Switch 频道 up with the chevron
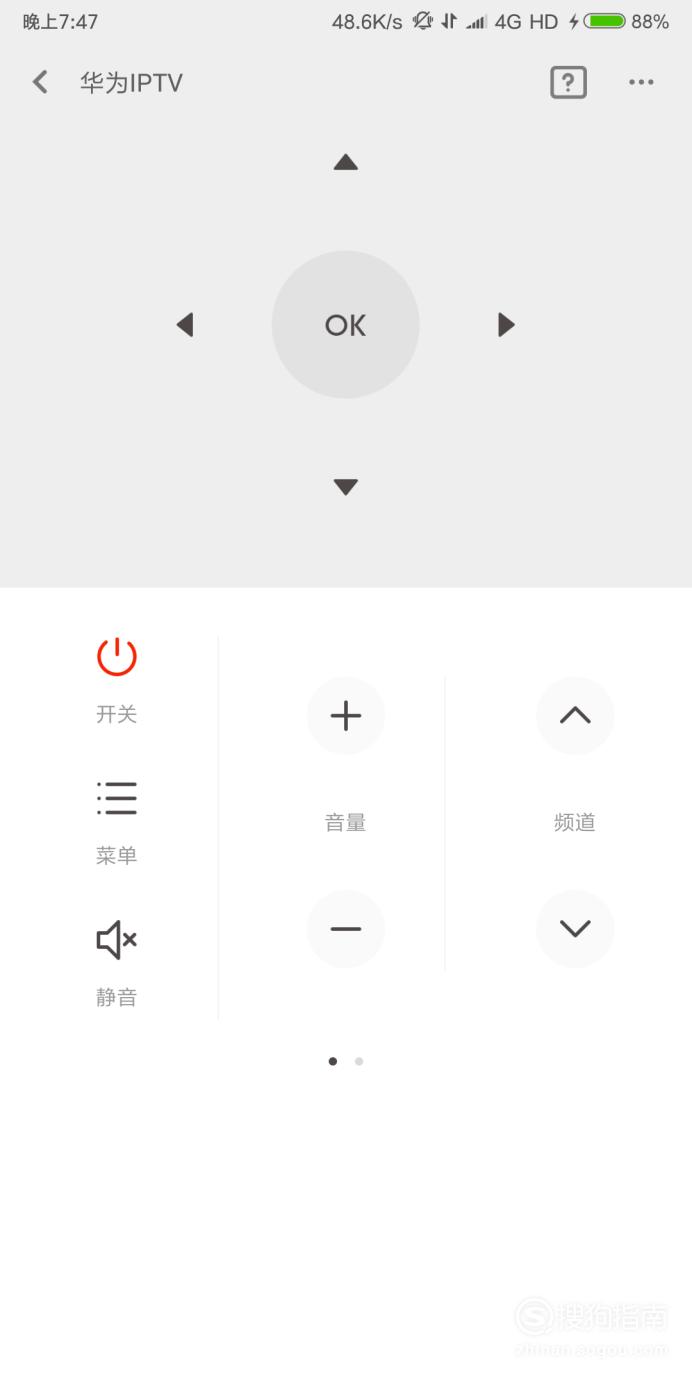 point(575,716)
